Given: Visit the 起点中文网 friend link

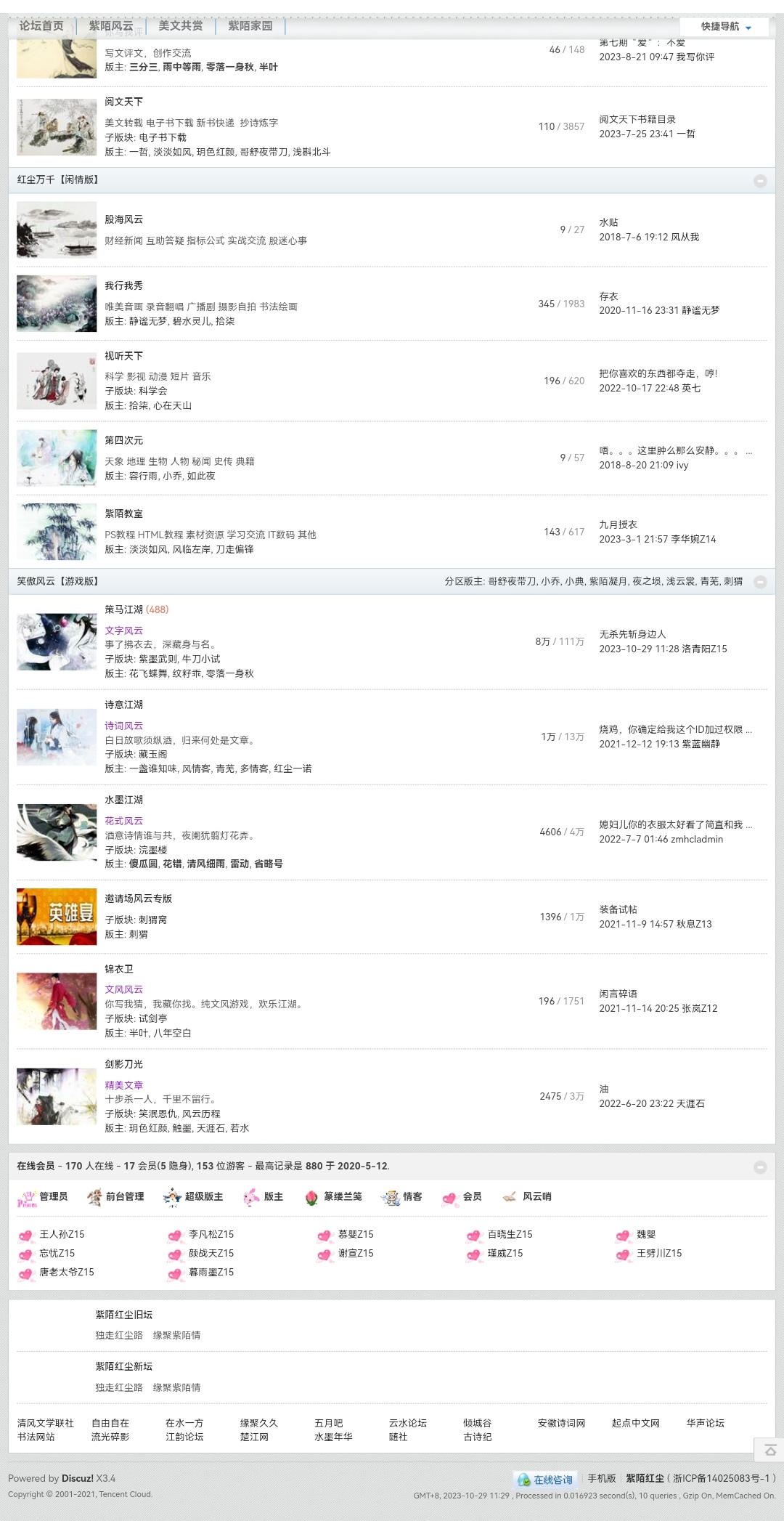Looking at the screenshot, I should click(x=635, y=1423).
